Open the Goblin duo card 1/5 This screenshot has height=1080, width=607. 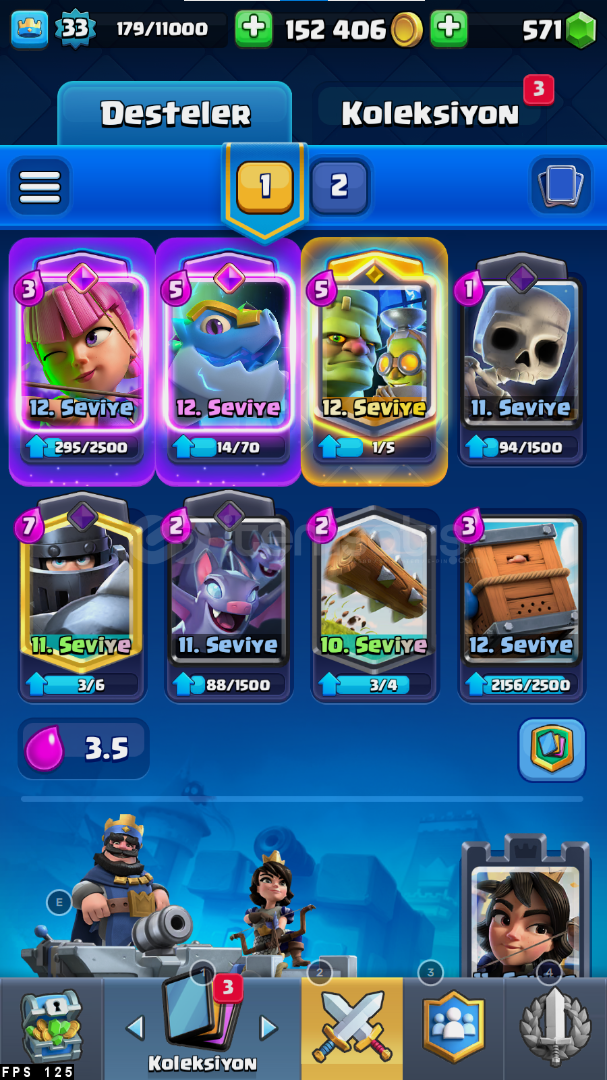tap(375, 350)
